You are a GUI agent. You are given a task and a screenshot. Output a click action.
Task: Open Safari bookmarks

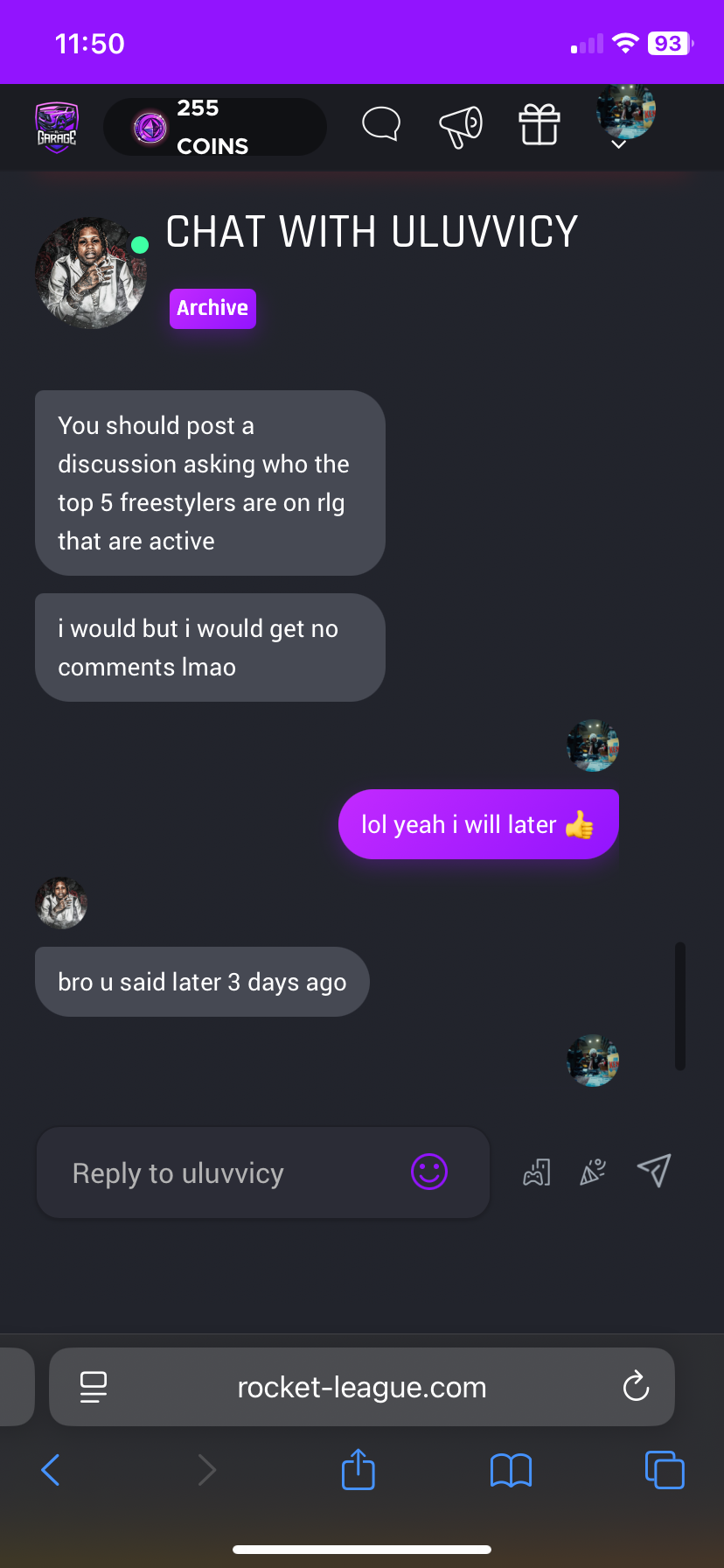512,1470
